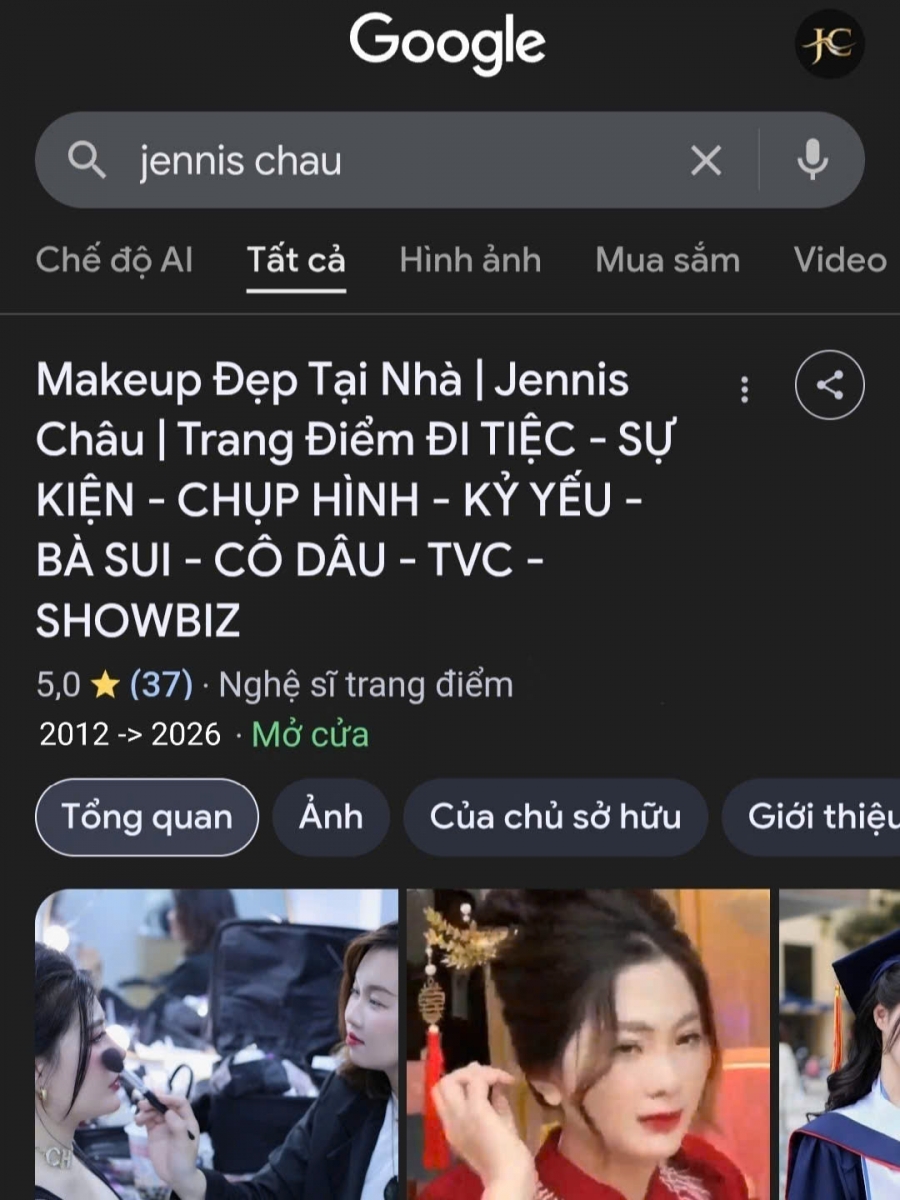Open the three-dot options menu on the result
The image size is (900, 1200).
coord(745,390)
